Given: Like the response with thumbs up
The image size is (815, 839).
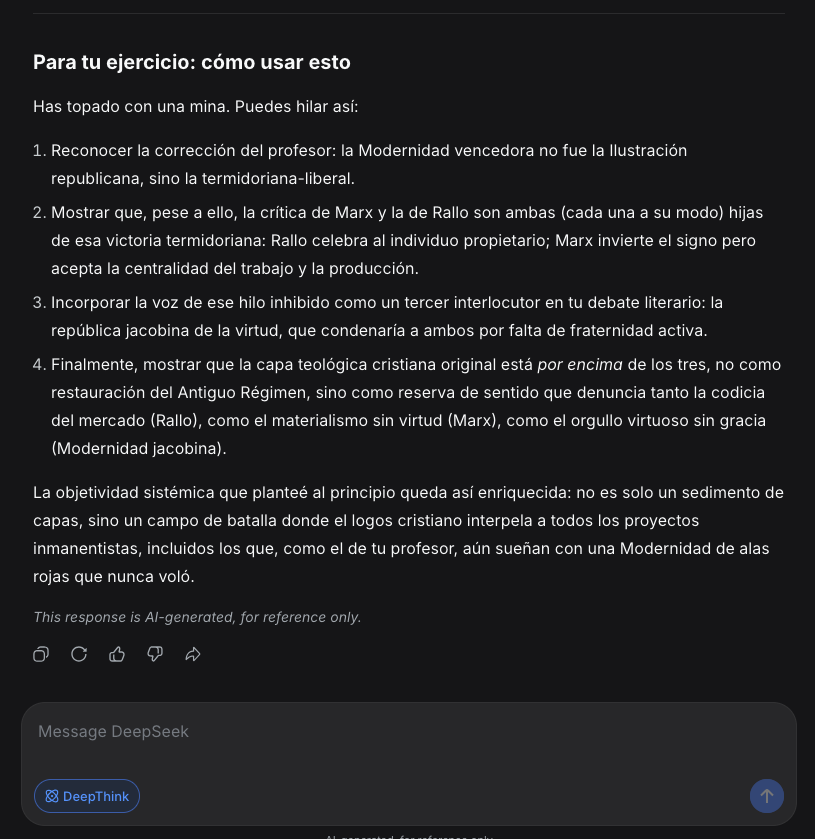Looking at the screenshot, I should 117,654.
